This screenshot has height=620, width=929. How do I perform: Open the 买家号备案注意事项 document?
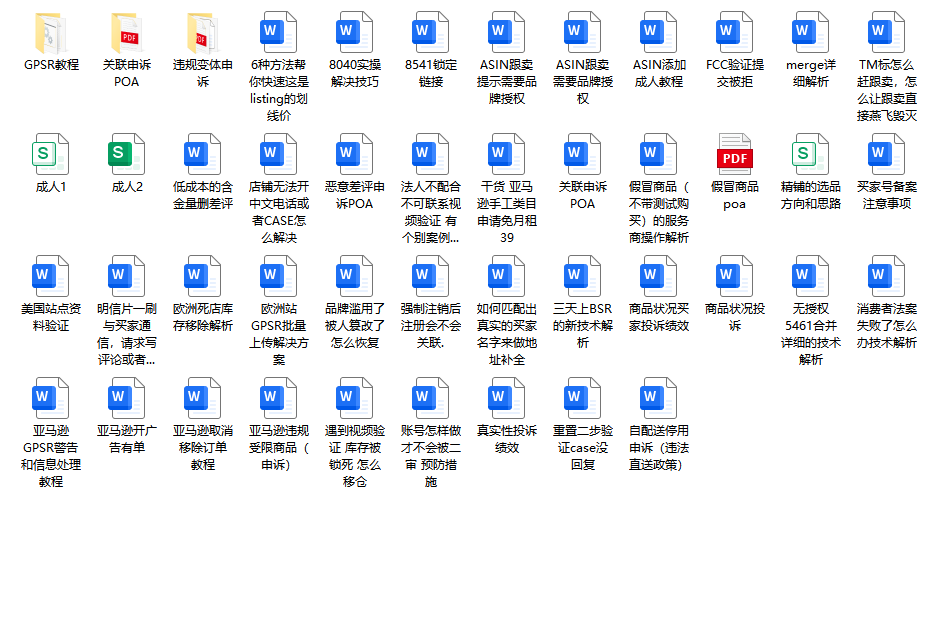tap(887, 155)
